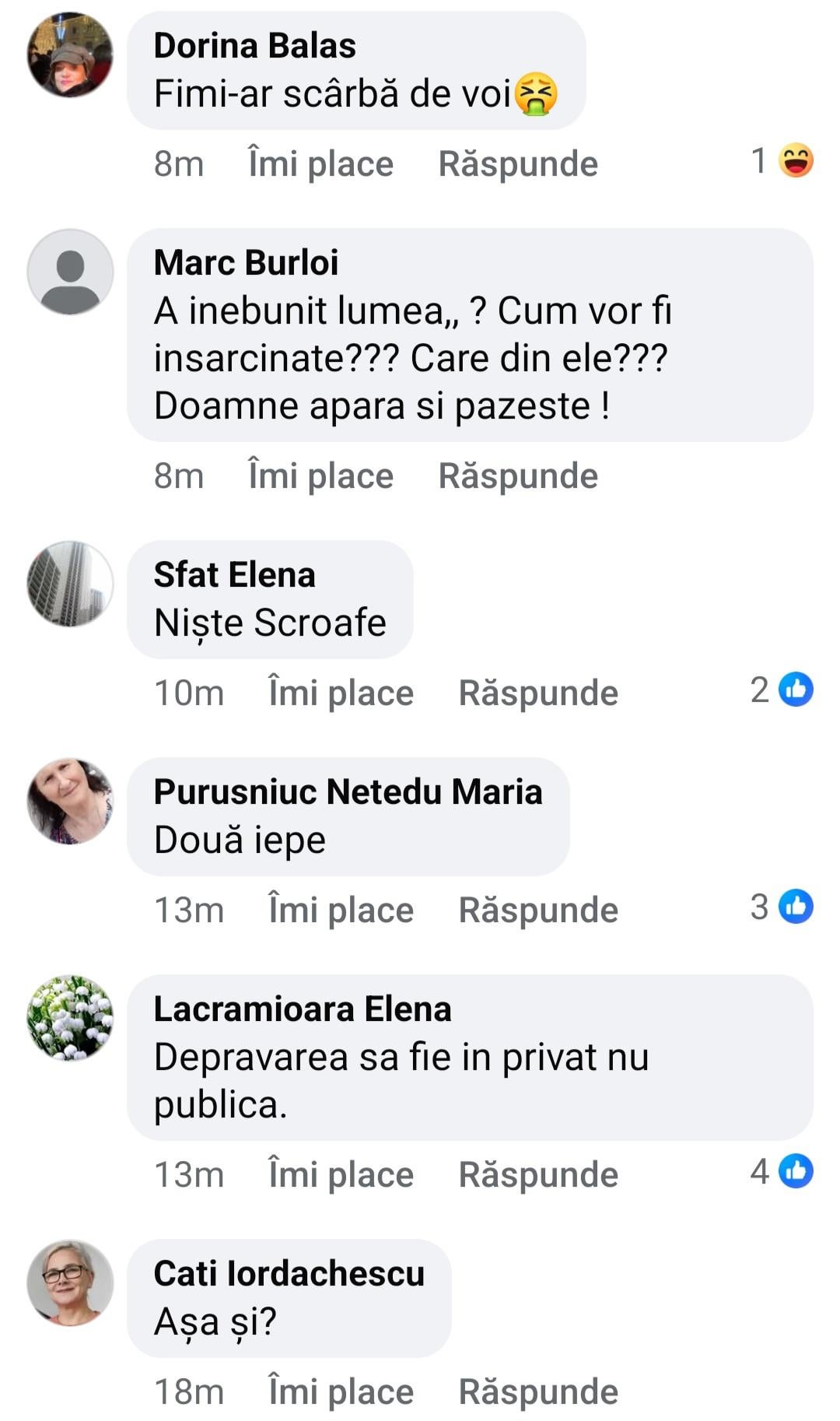View reactions on Dorina Balas's comment
The image size is (840, 1421).
click(x=782, y=161)
